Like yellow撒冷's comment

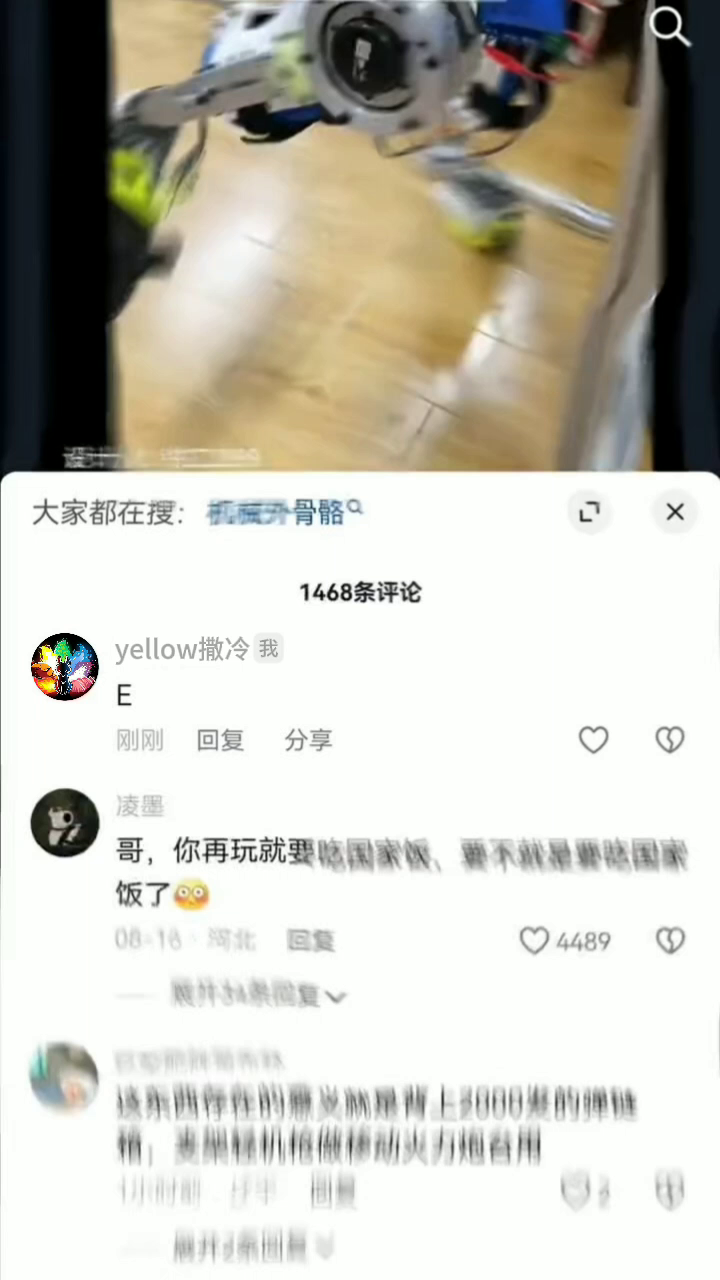pyautogui.click(x=594, y=740)
